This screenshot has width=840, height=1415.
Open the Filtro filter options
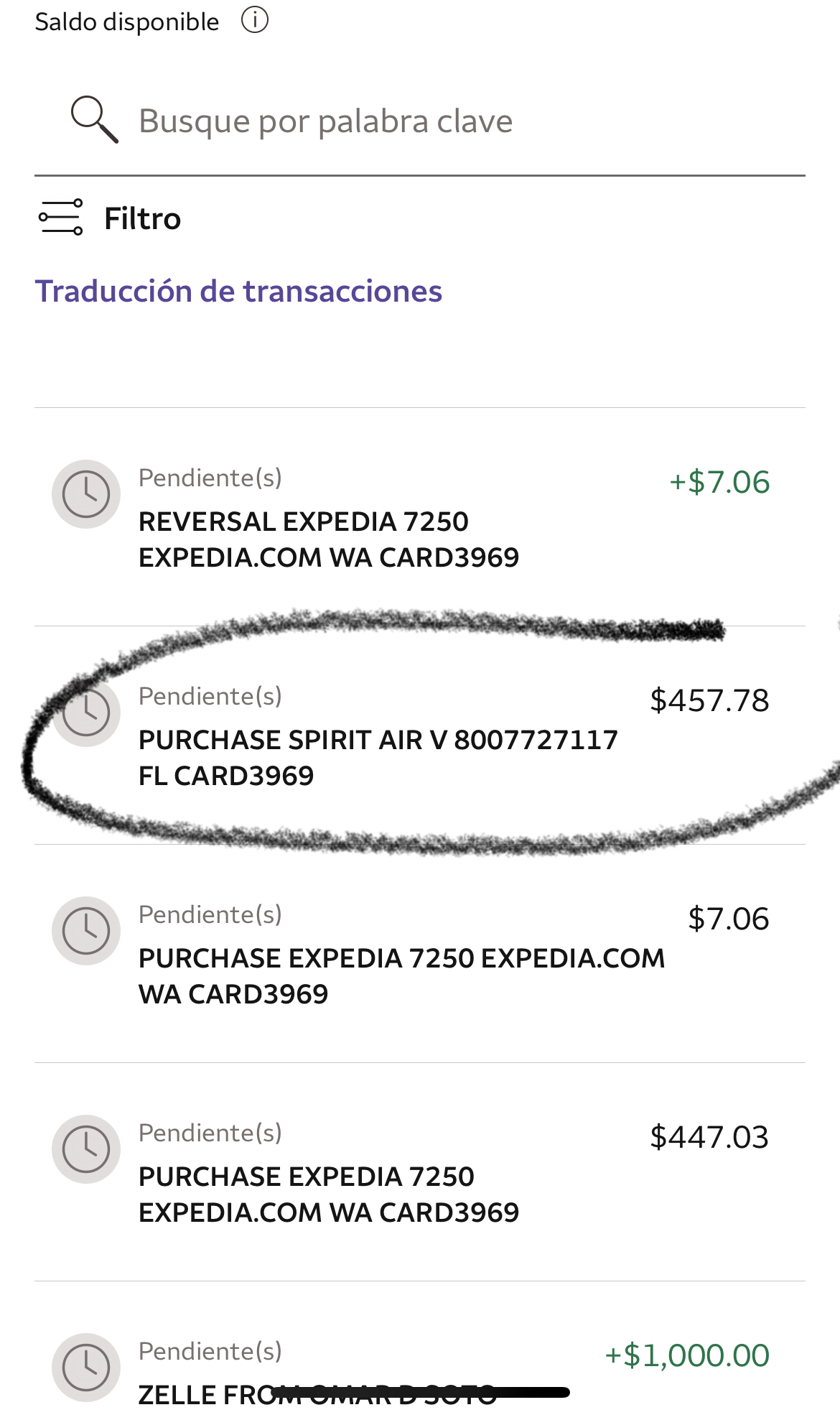[x=110, y=218]
